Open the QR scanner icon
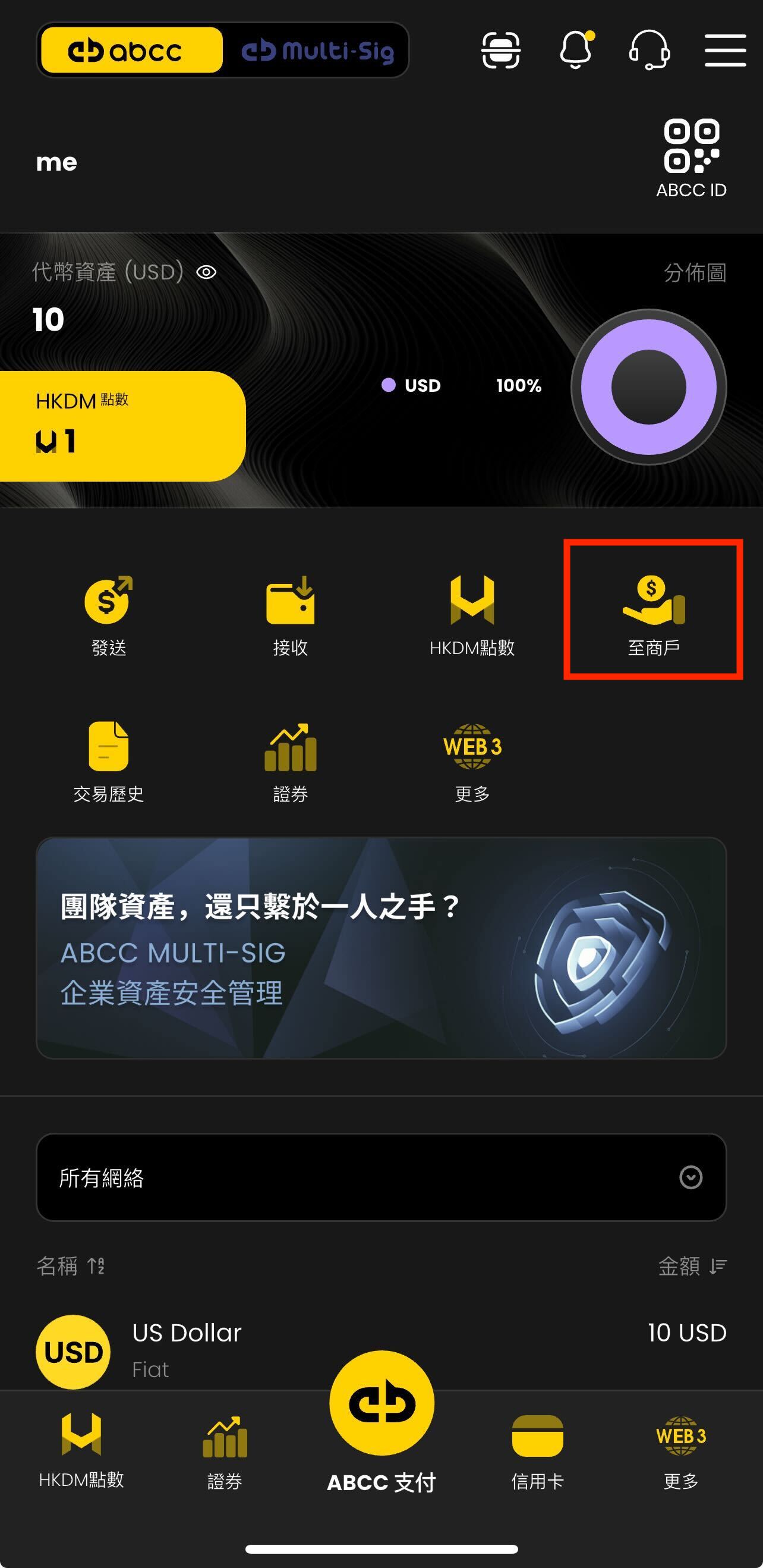The image size is (763, 1568). tap(500, 50)
